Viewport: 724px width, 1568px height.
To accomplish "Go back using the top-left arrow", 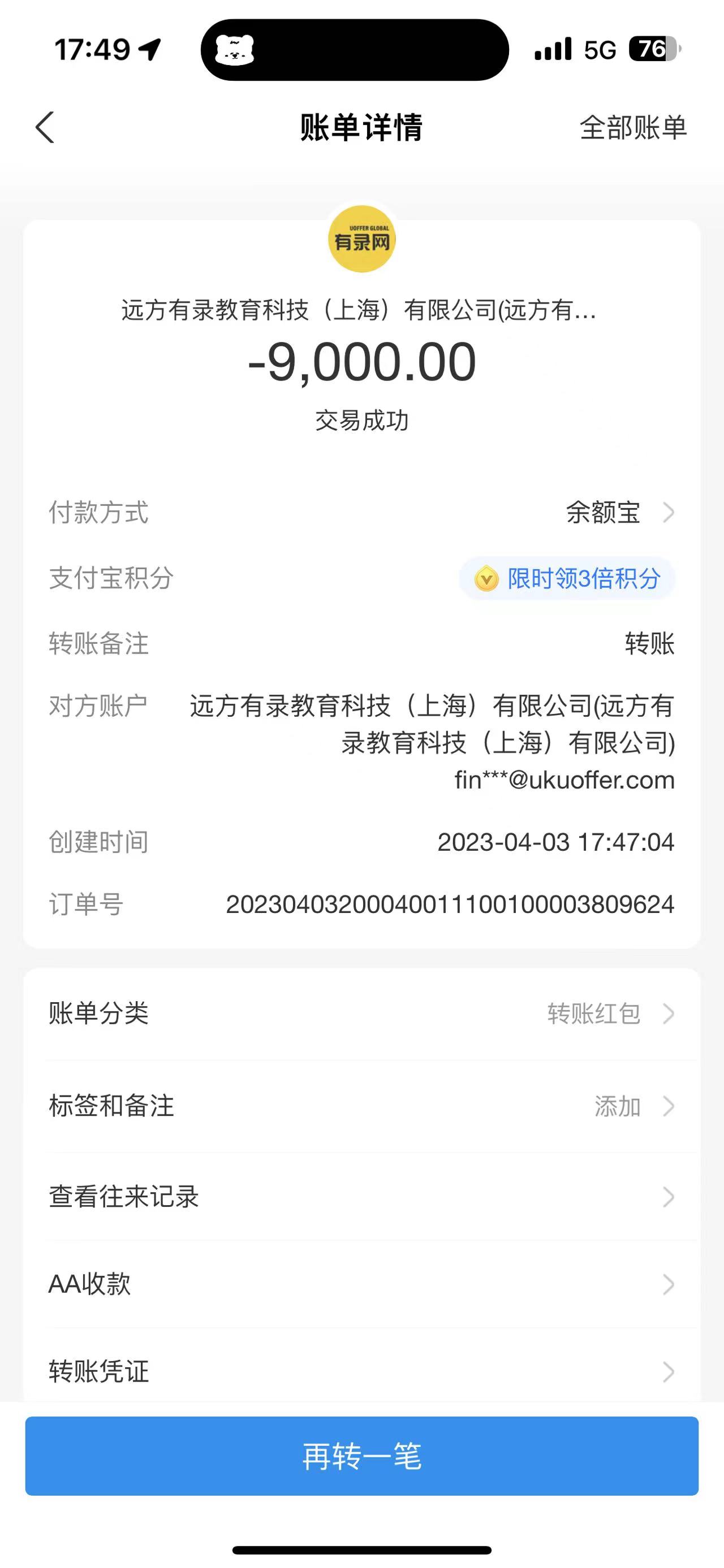I will tap(45, 128).
